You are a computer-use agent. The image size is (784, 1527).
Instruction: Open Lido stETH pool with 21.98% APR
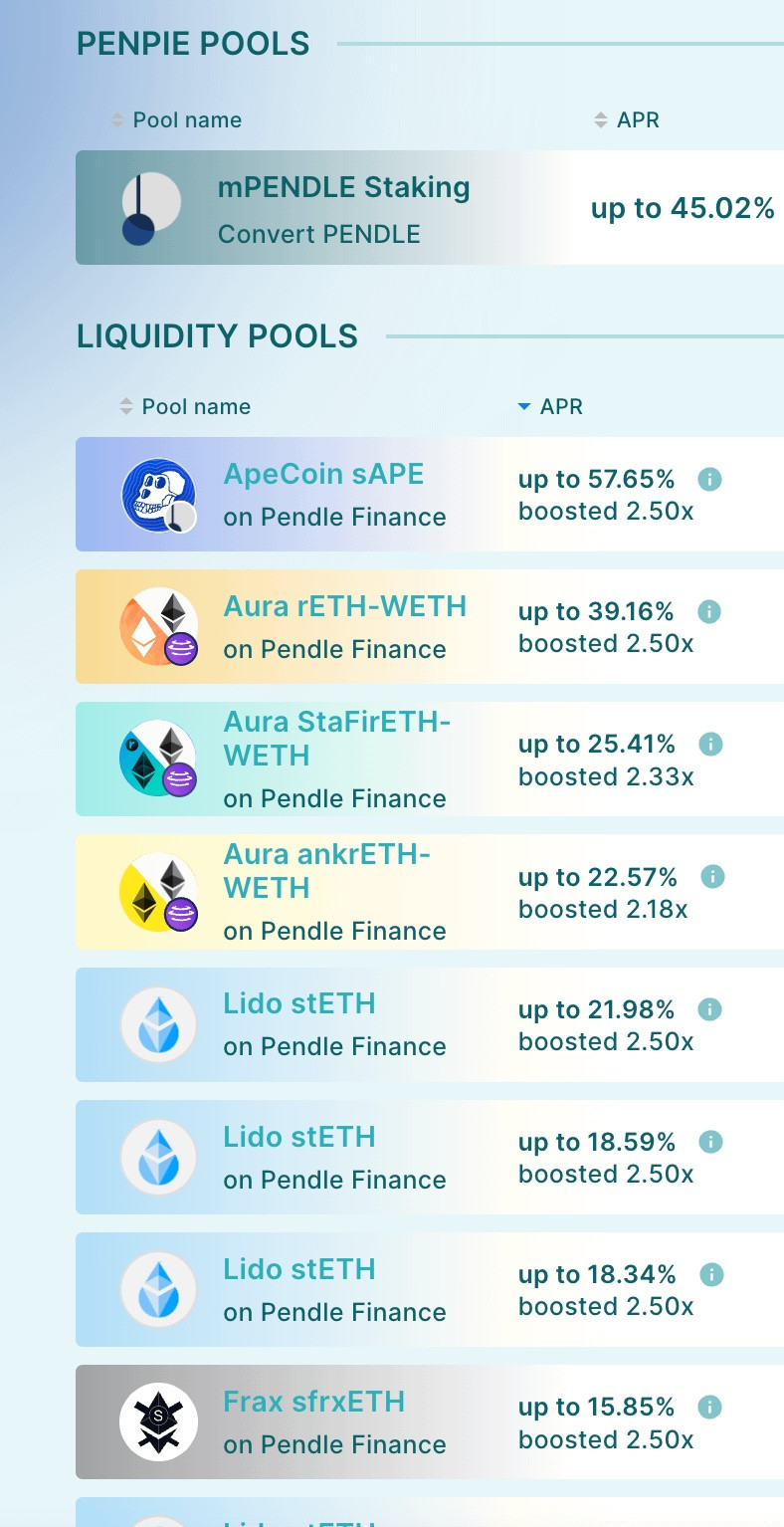click(x=299, y=1003)
